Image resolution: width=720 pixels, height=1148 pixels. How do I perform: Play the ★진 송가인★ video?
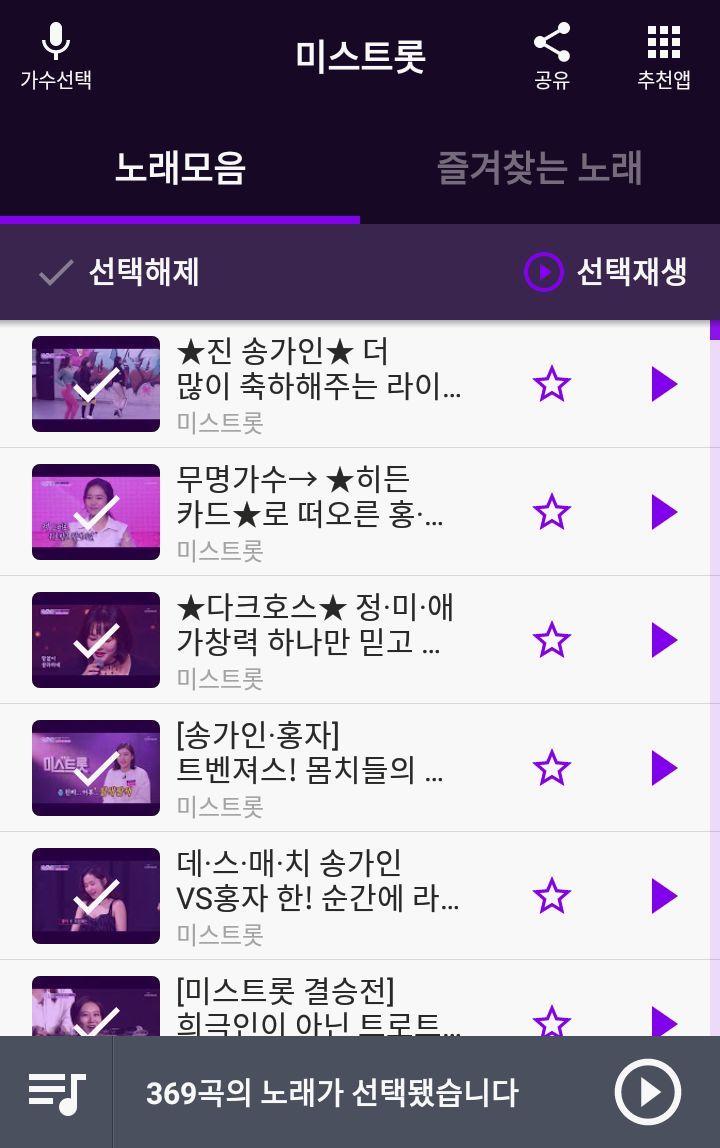click(662, 384)
